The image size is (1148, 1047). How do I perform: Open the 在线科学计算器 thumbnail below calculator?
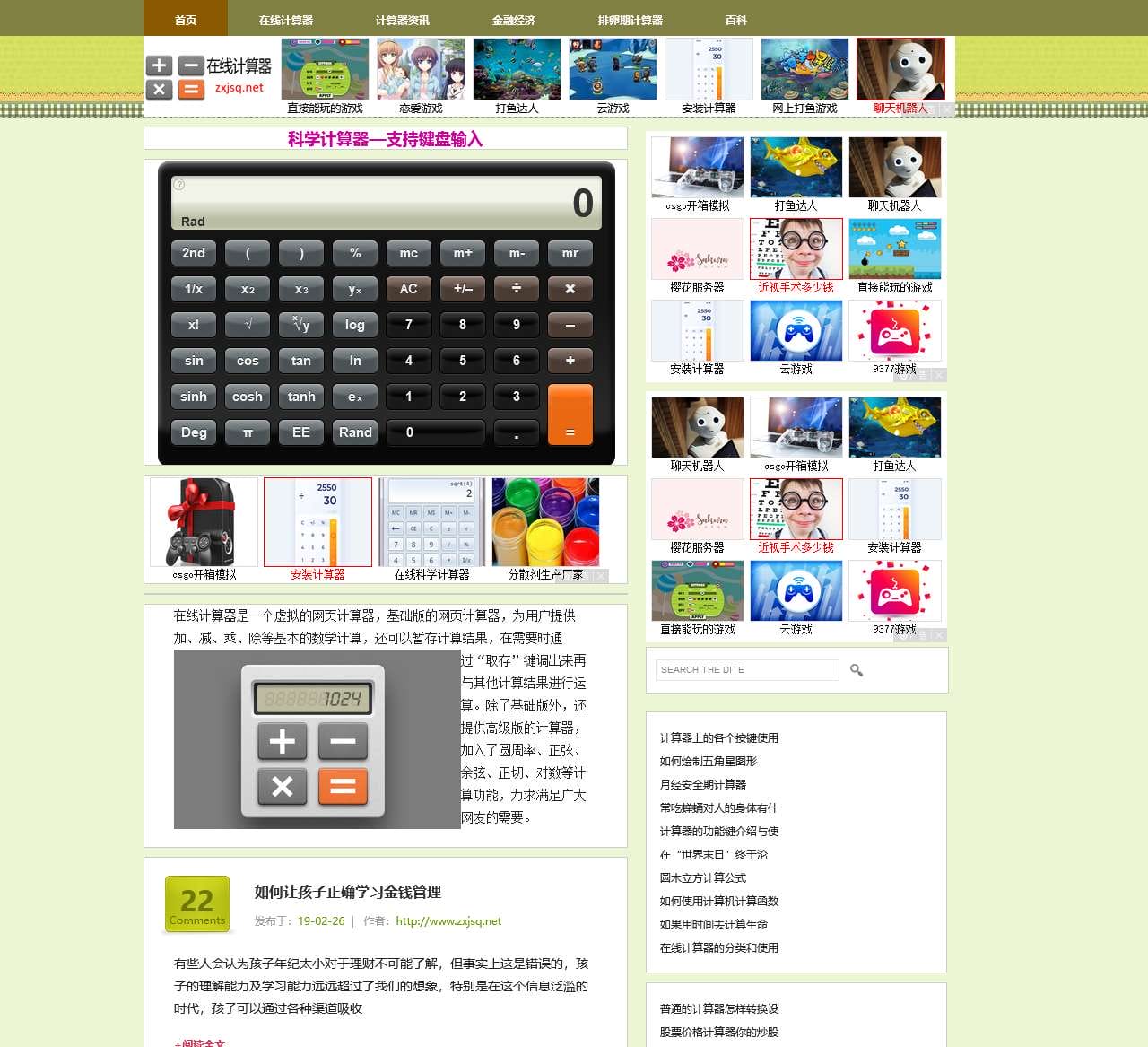431,529
